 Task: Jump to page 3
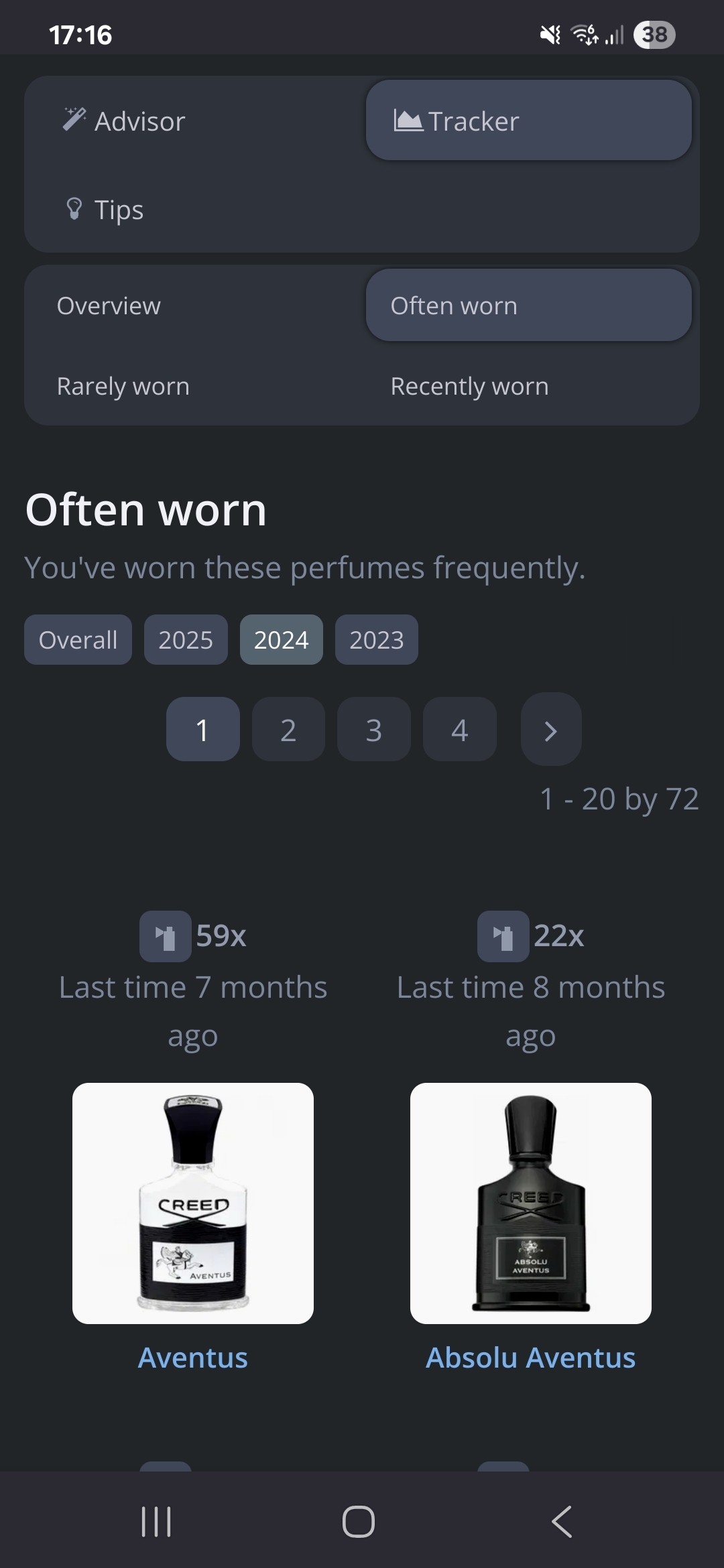pyautogui.click(x=374, y=730)
